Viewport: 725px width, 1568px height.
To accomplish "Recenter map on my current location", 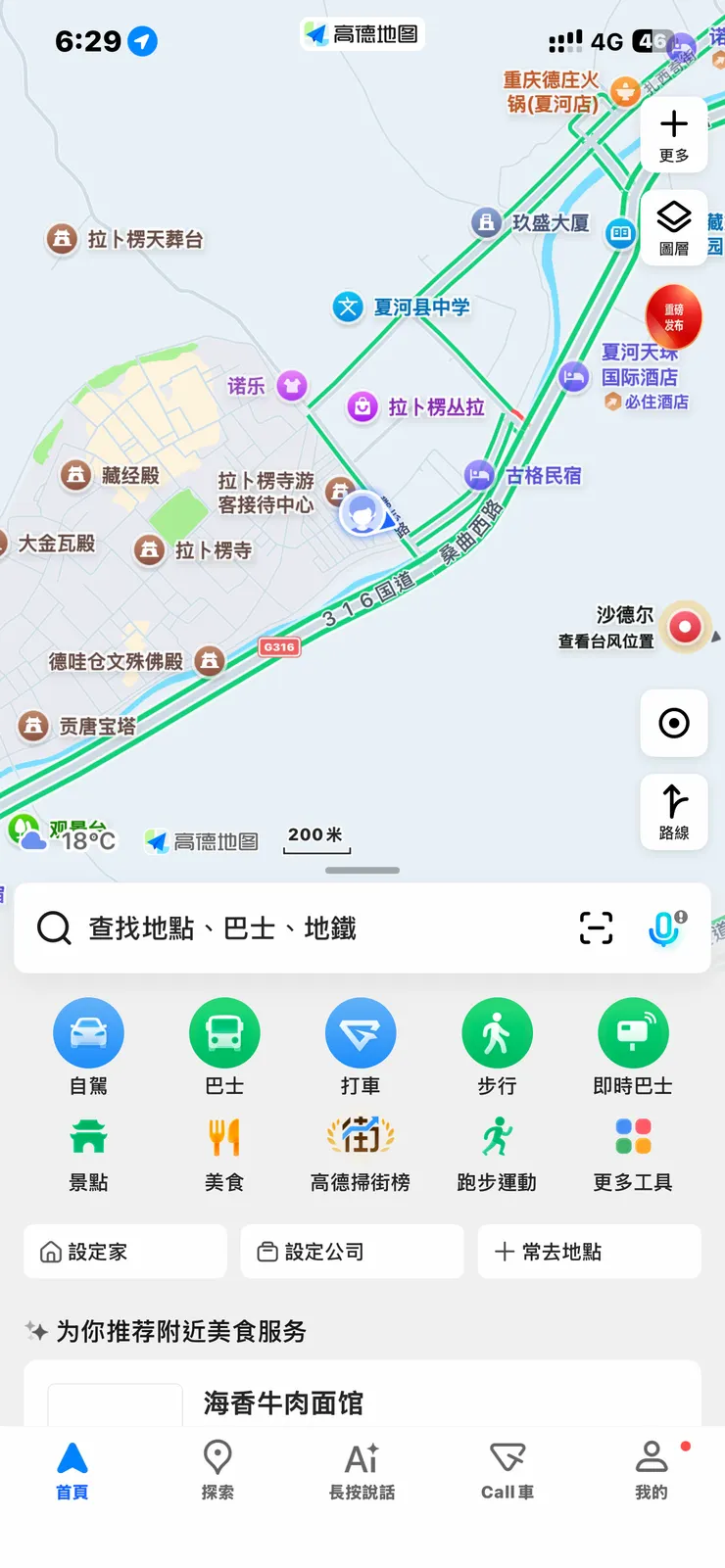I will (x=674, y=723).
